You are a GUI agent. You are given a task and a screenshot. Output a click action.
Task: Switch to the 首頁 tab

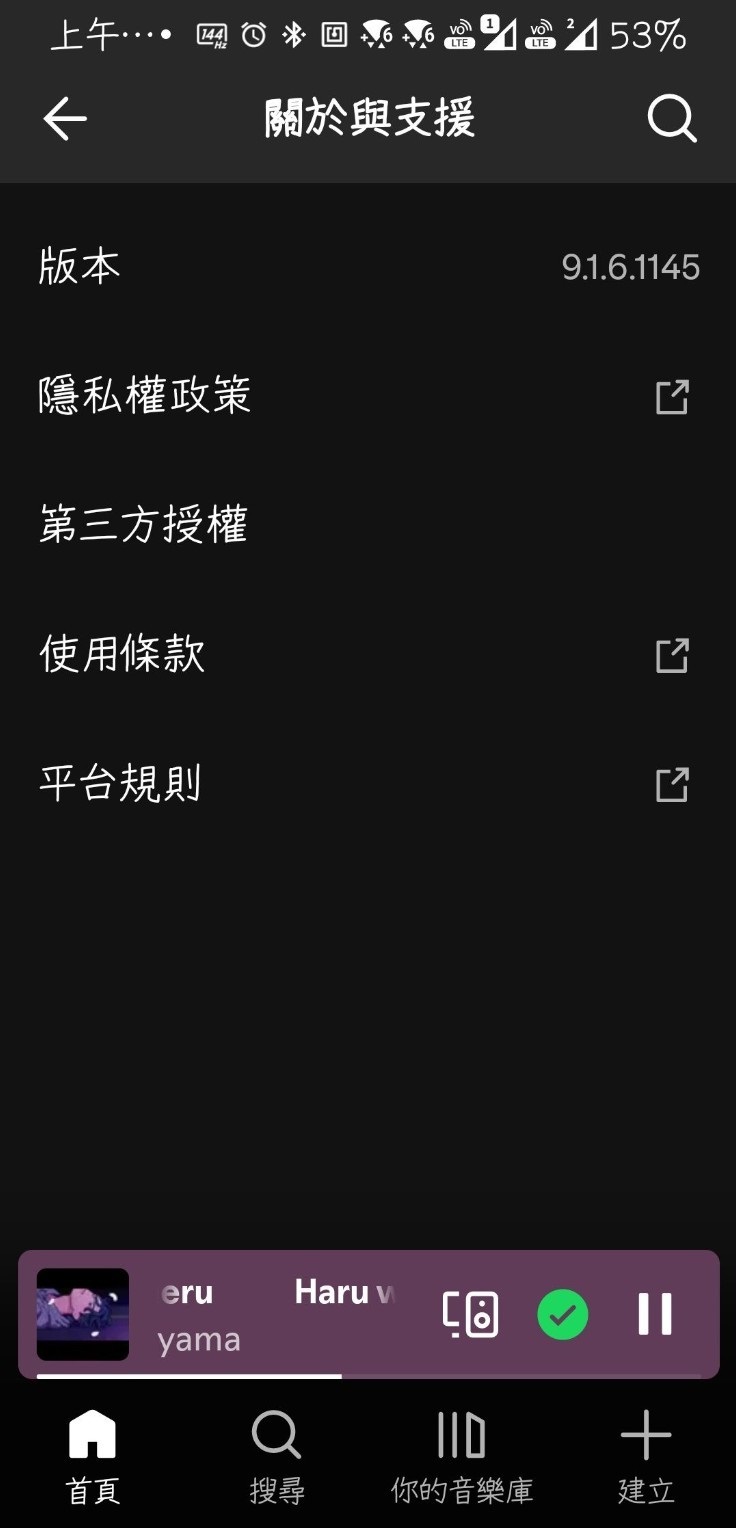point(92,1456)
